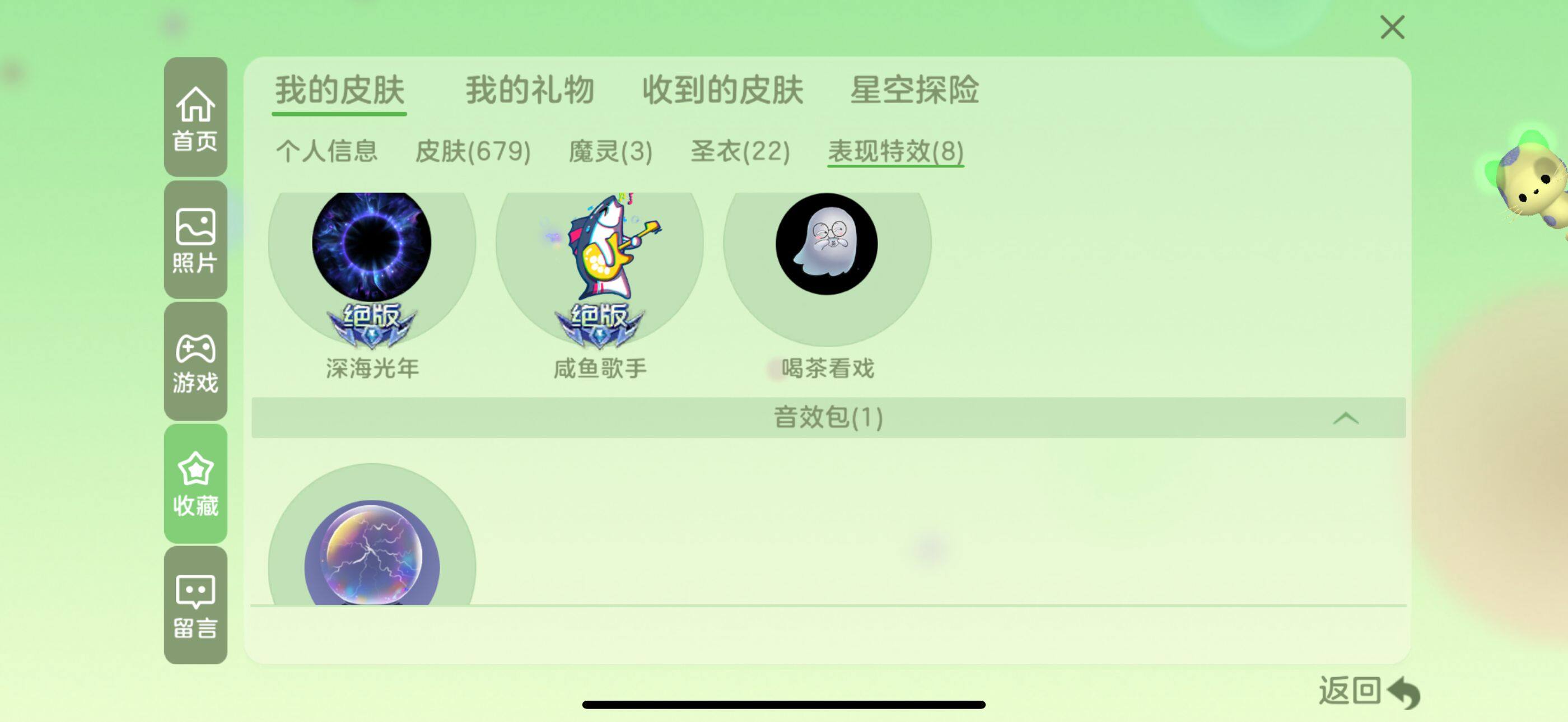View the 皮肤(679) sub-tab

point(472,151)
